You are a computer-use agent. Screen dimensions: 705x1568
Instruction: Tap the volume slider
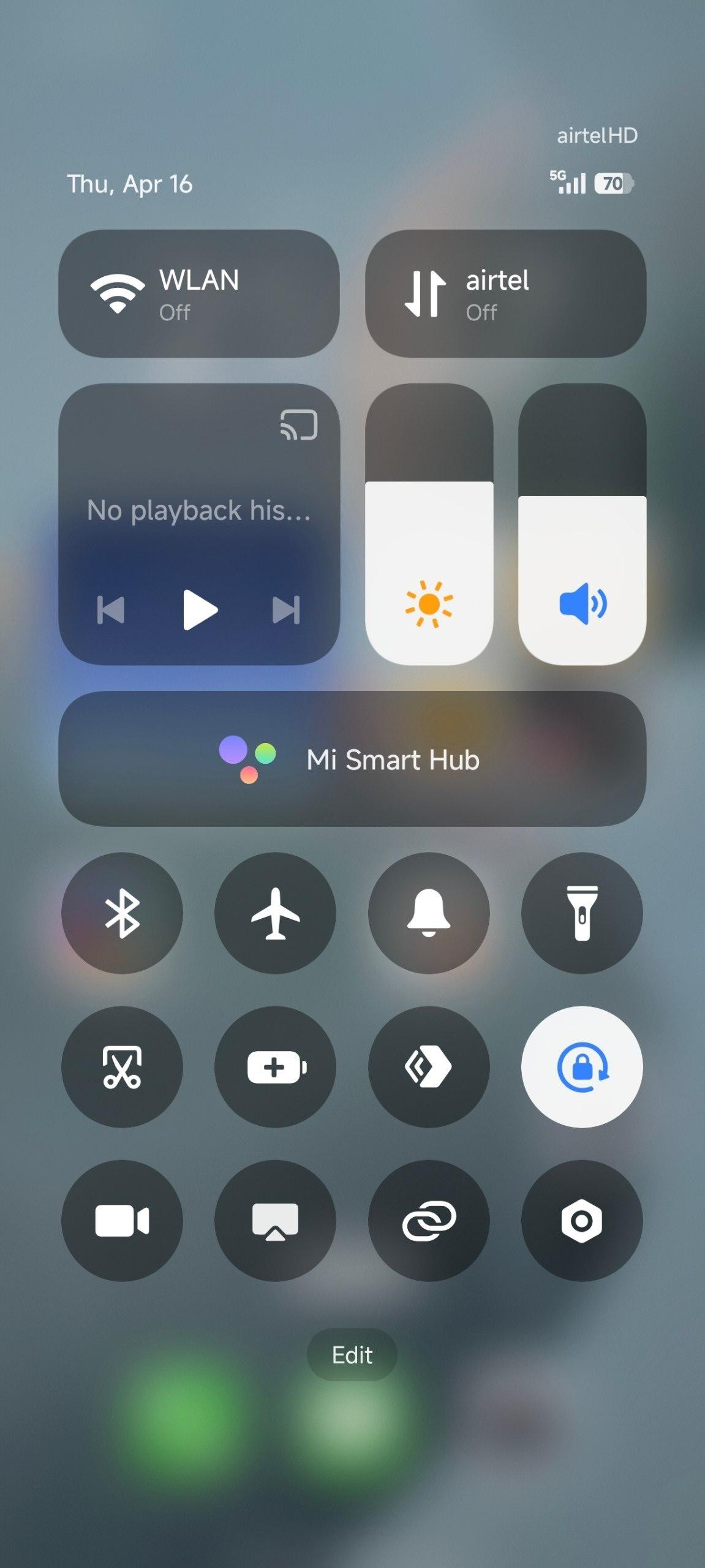coord(582,524)
